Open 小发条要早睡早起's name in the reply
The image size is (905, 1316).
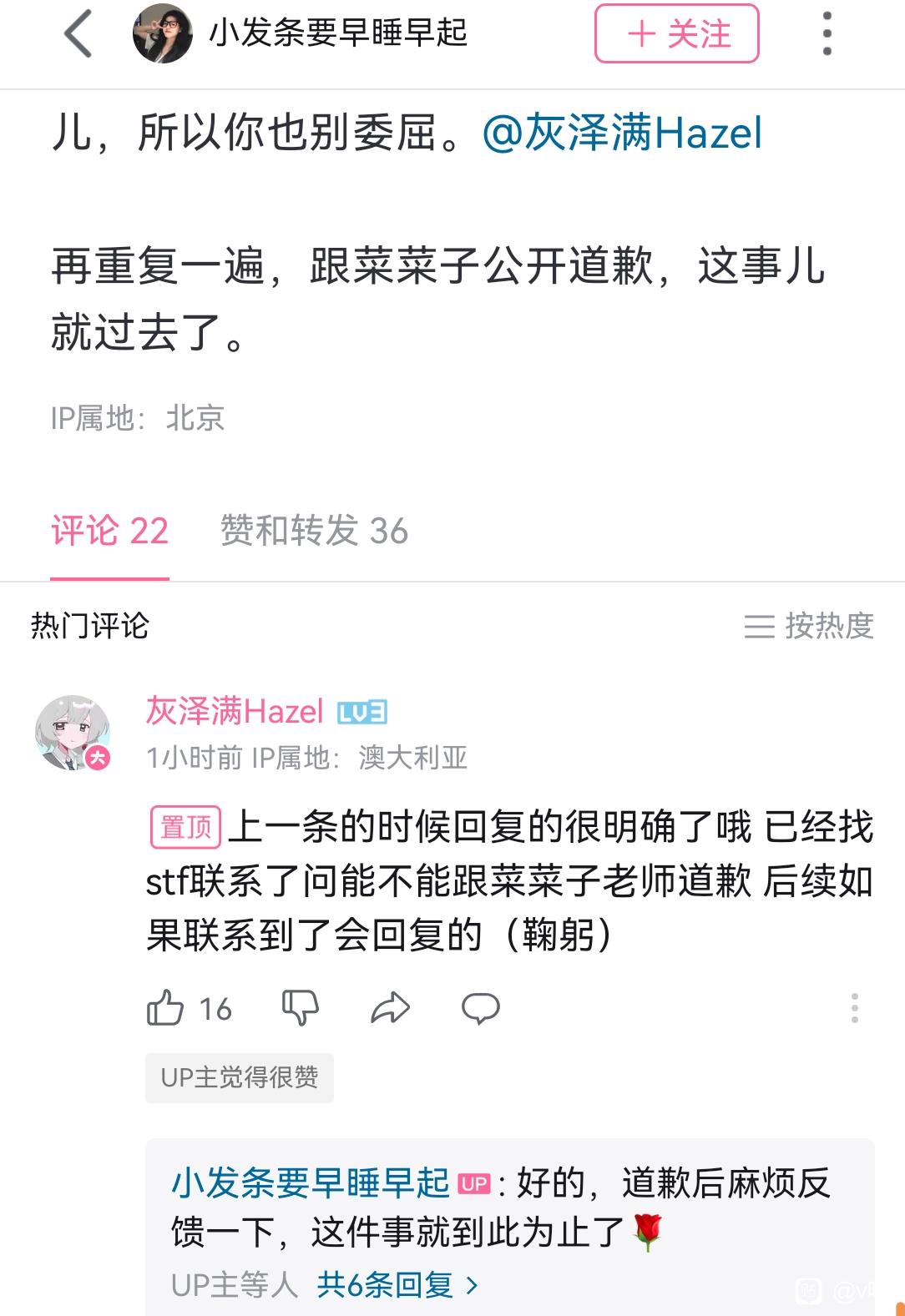(x=310, y=1183)
